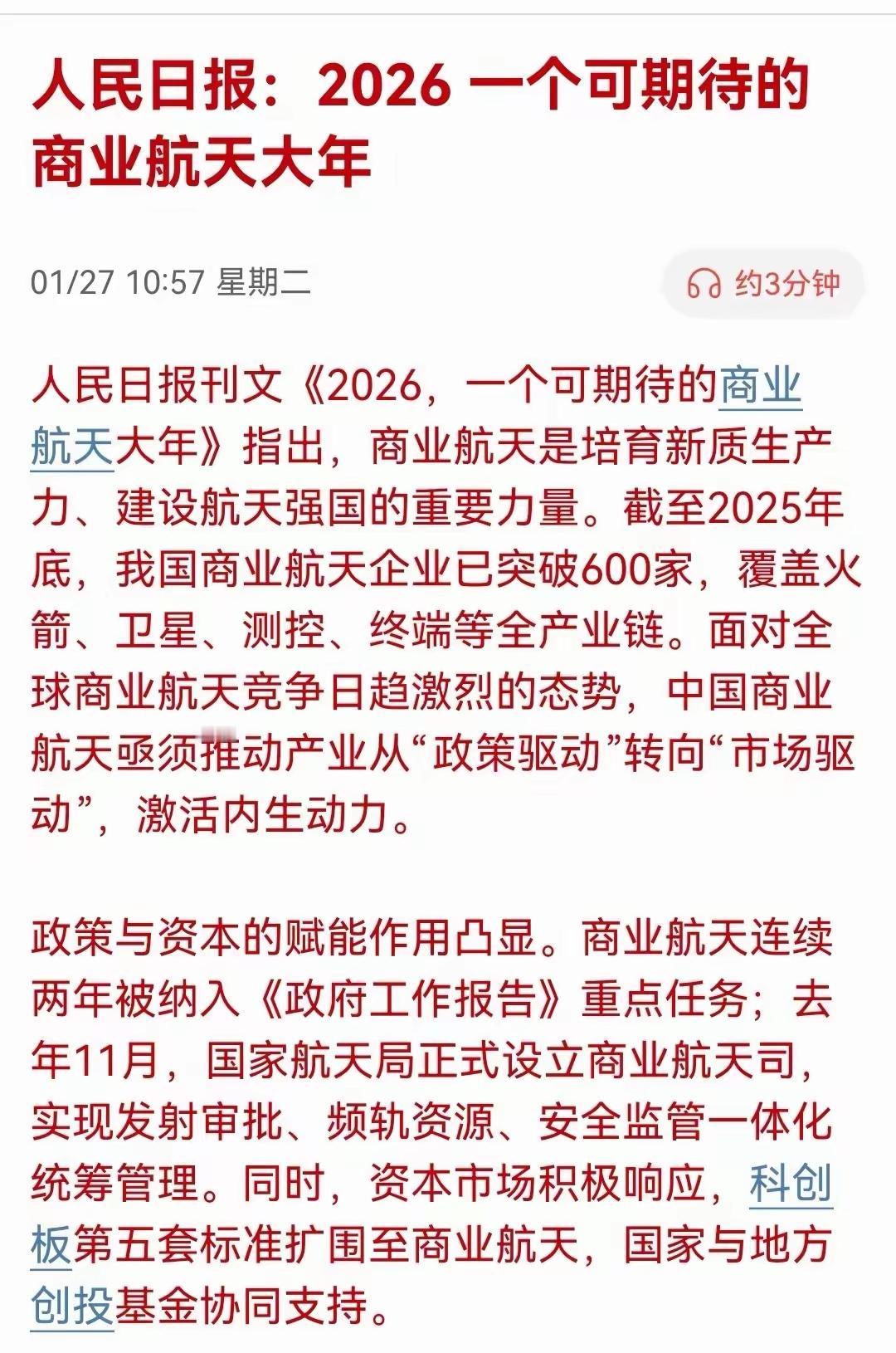This screenshot has width=896, height=1353.
Task: Open the "科创板" hyperlink
Action: pos(795,1187)
